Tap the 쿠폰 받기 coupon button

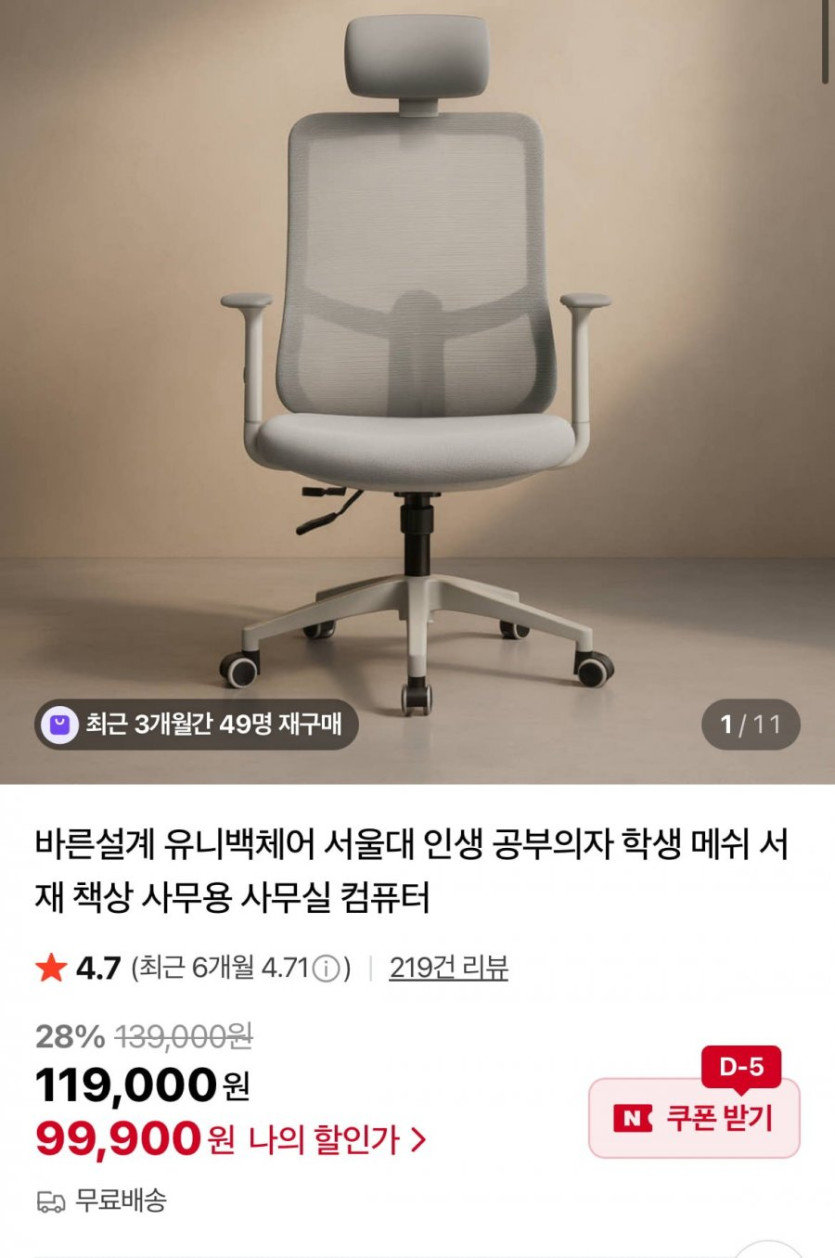[694, 1118]
